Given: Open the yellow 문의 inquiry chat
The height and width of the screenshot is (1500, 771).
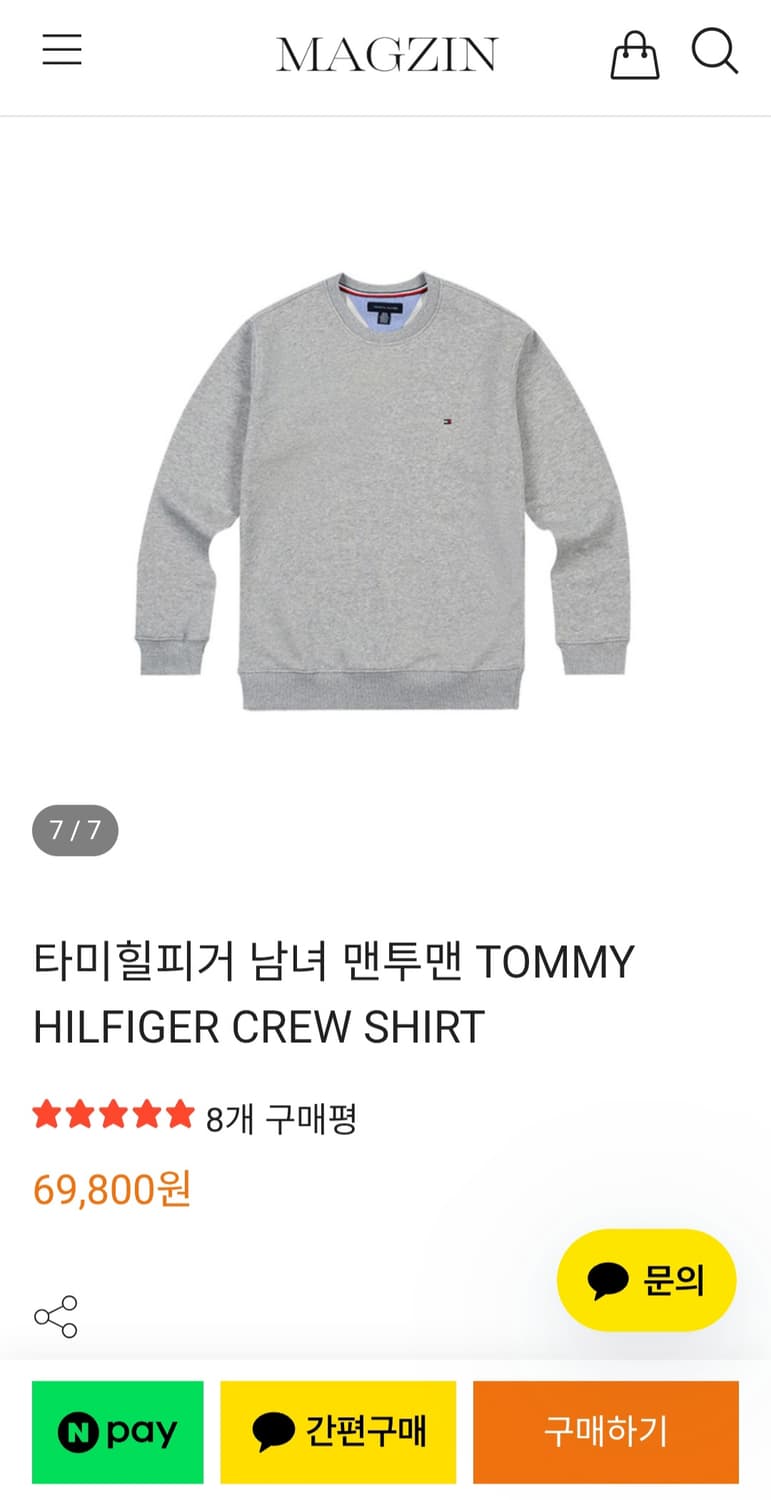Looking at the screenshot, I should [x=646, y=1281].
